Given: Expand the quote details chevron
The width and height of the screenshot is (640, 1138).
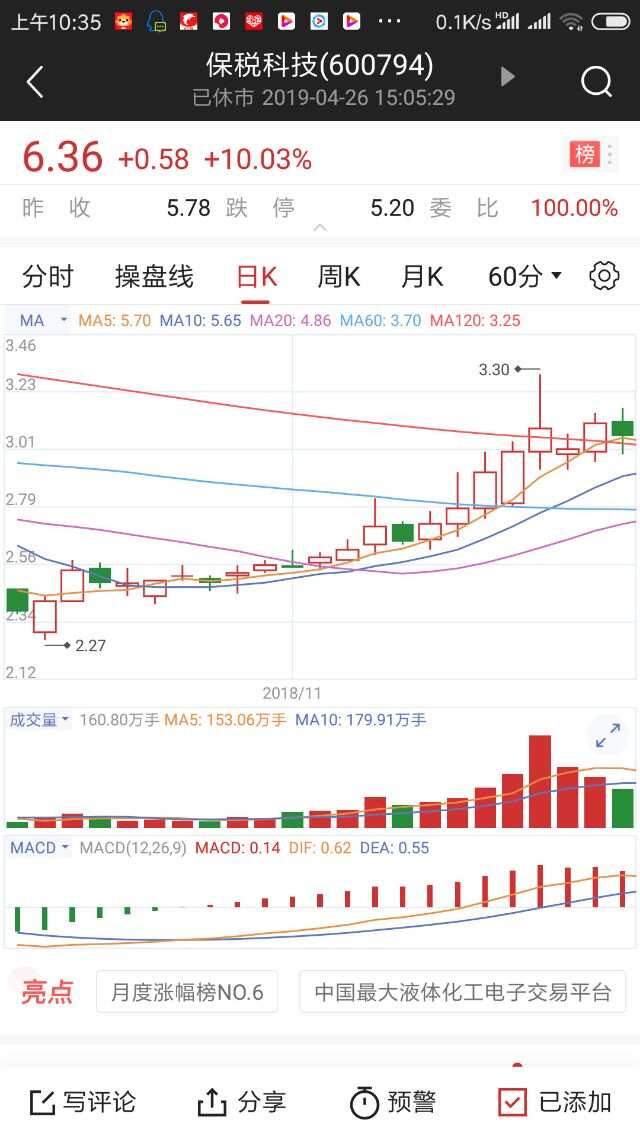Looking at the screenshot, I should click(x=319, y=227).
